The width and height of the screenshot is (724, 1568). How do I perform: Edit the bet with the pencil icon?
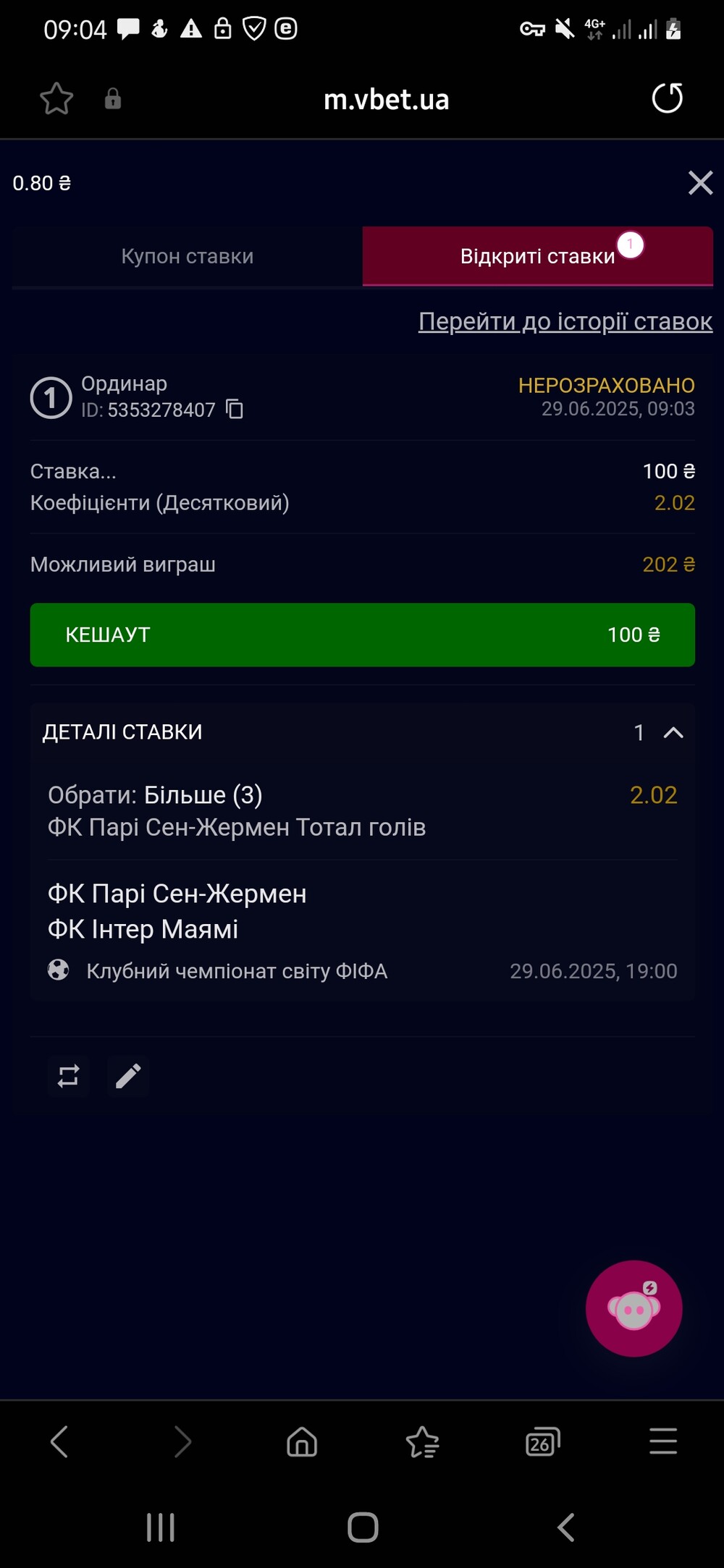point(128,1076)
